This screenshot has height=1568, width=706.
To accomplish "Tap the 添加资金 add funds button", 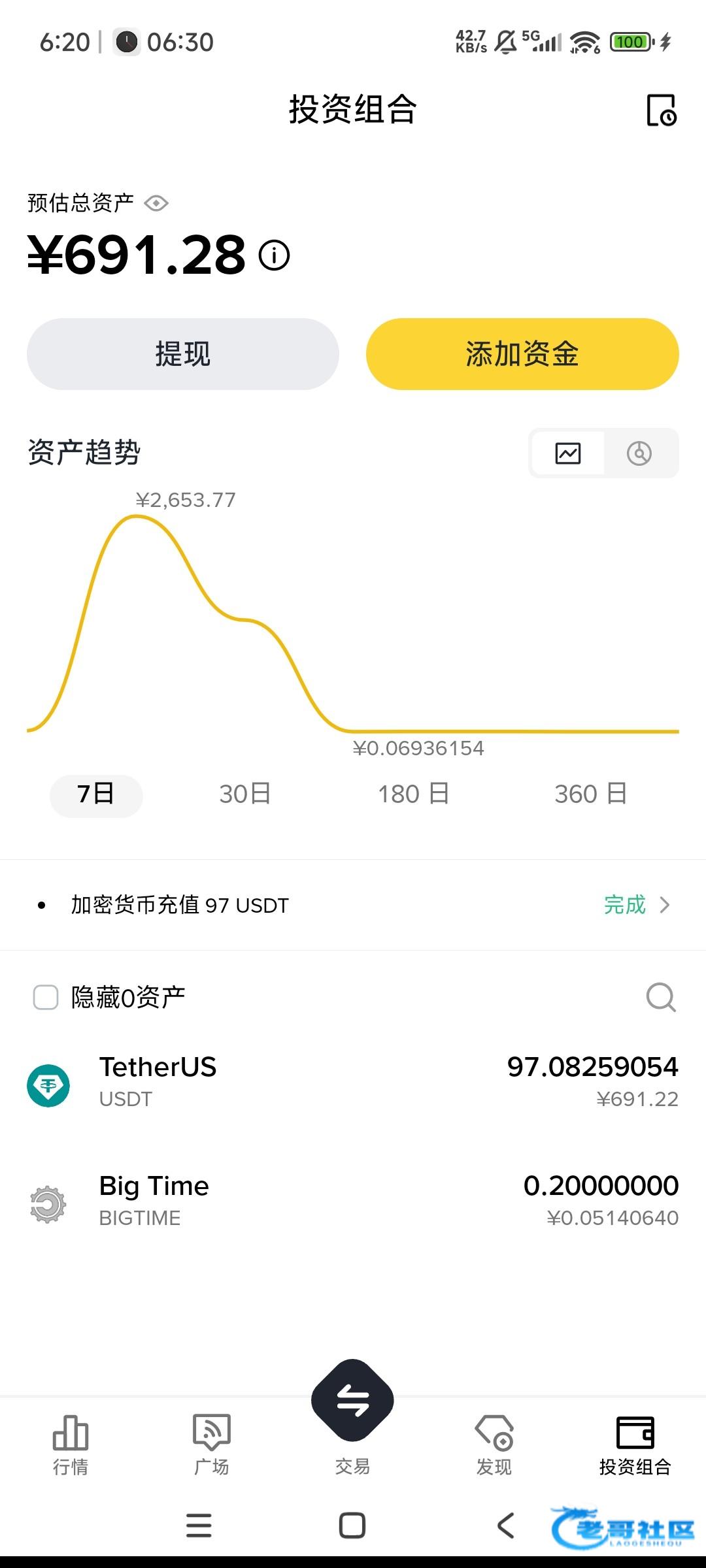I will (x=522, y=354).
